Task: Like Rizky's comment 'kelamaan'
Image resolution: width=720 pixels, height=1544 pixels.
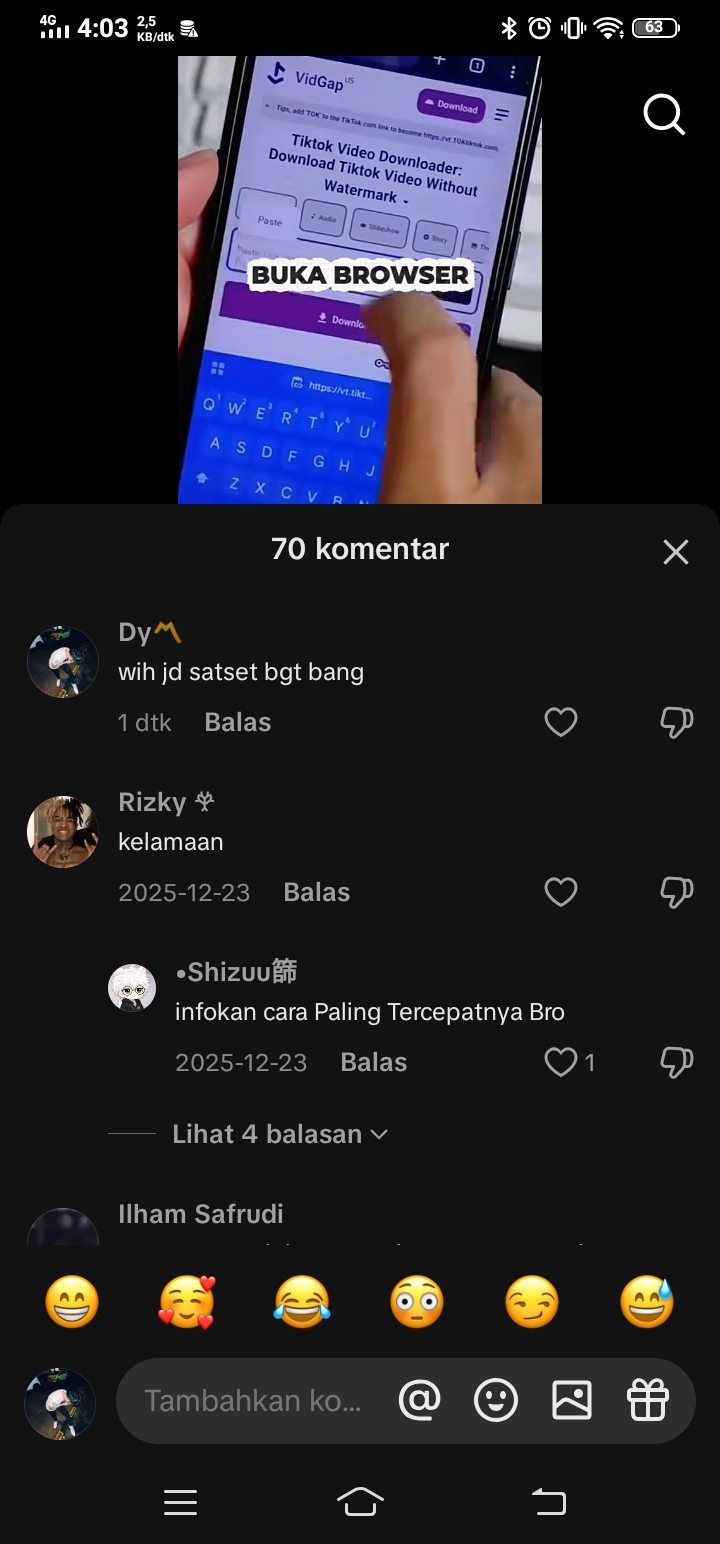Action: (561, 892)
